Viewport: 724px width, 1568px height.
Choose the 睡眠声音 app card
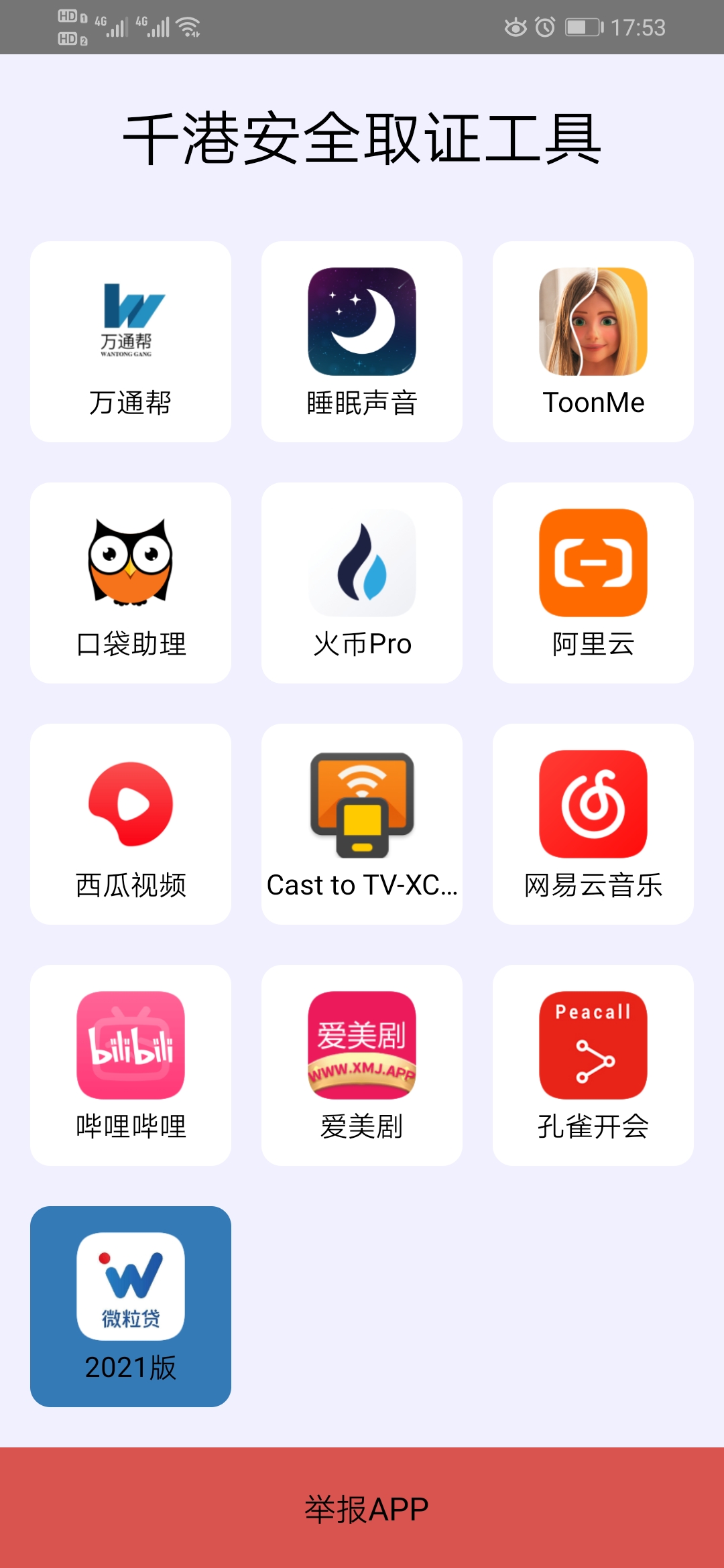(x=362, y=342)
